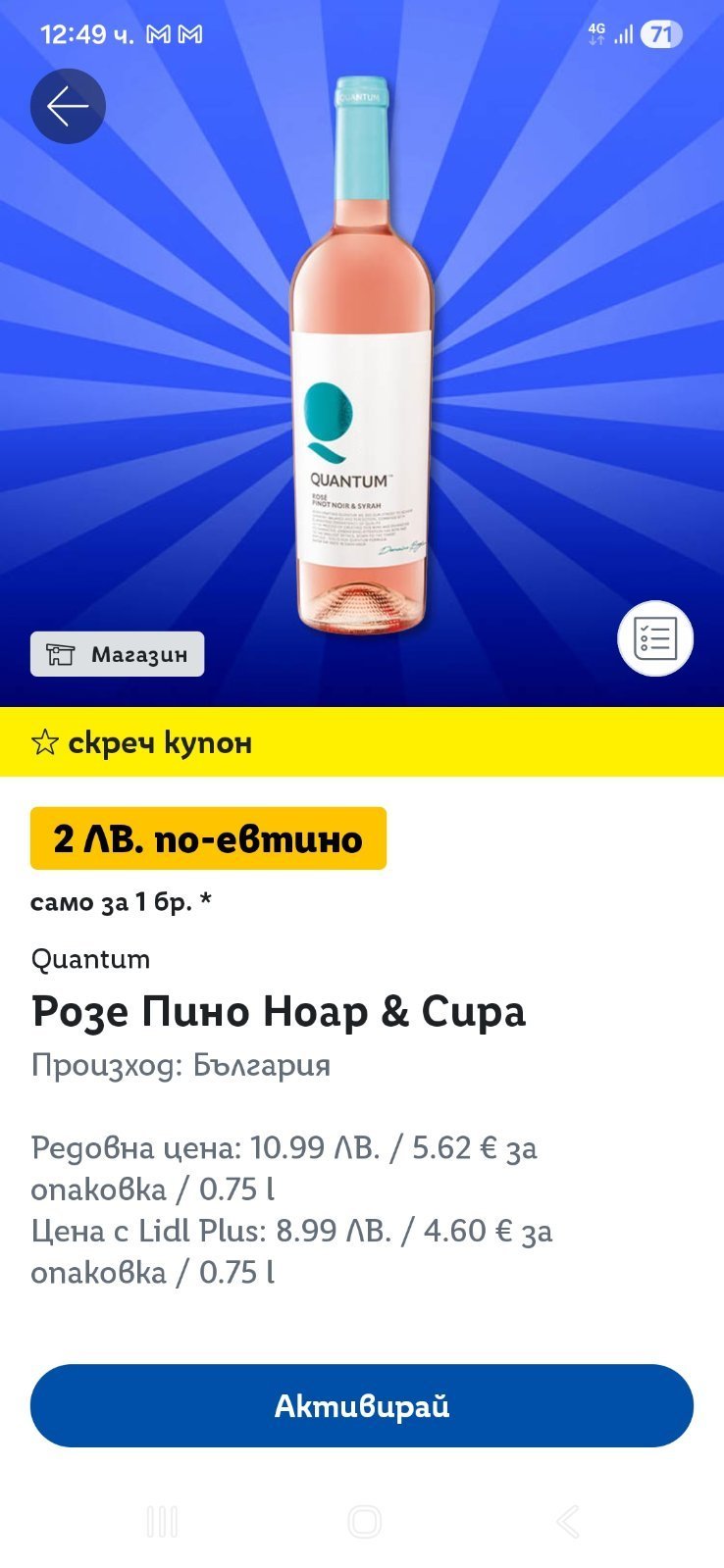
Task: Open the shopping list icon
Action: pos(654,638)
